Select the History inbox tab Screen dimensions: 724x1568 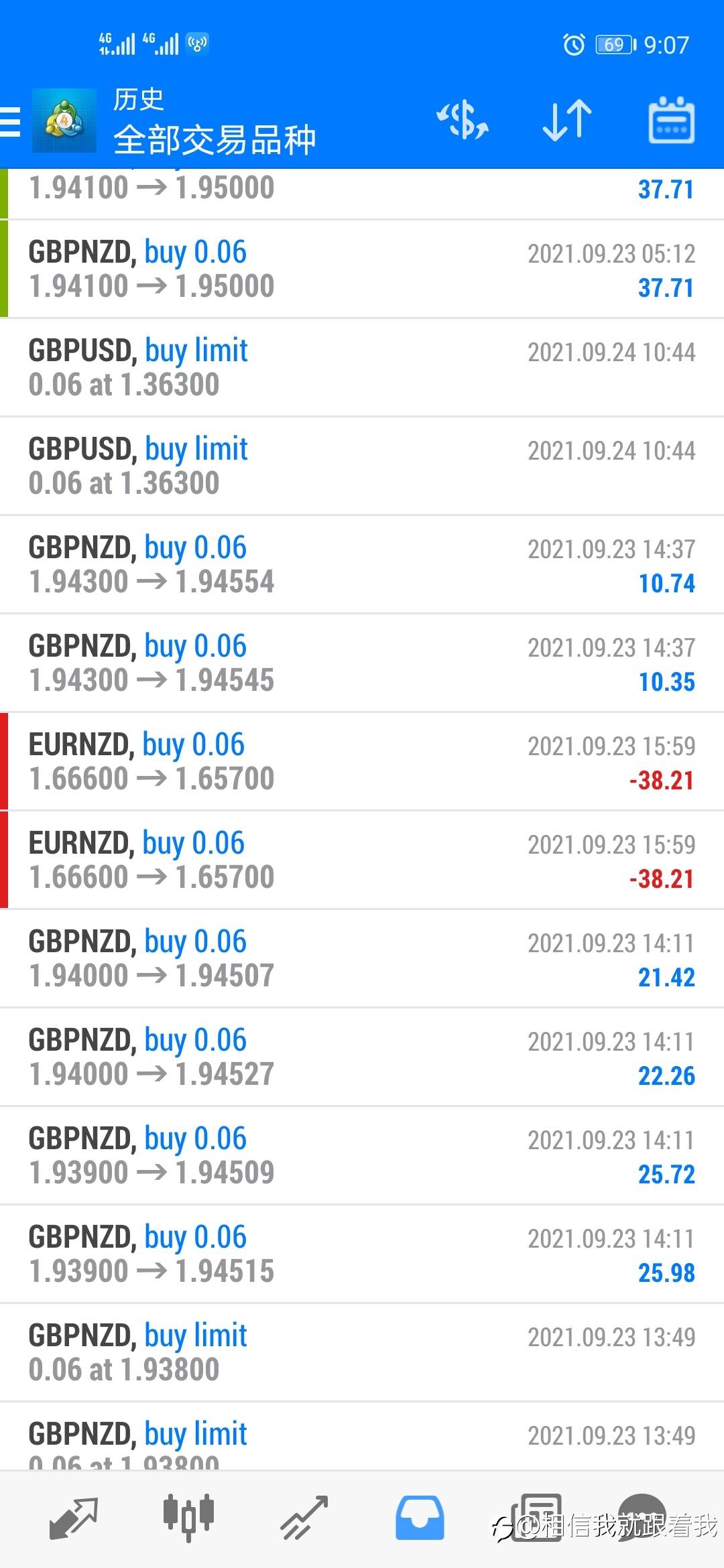[x=420, y=1518]
